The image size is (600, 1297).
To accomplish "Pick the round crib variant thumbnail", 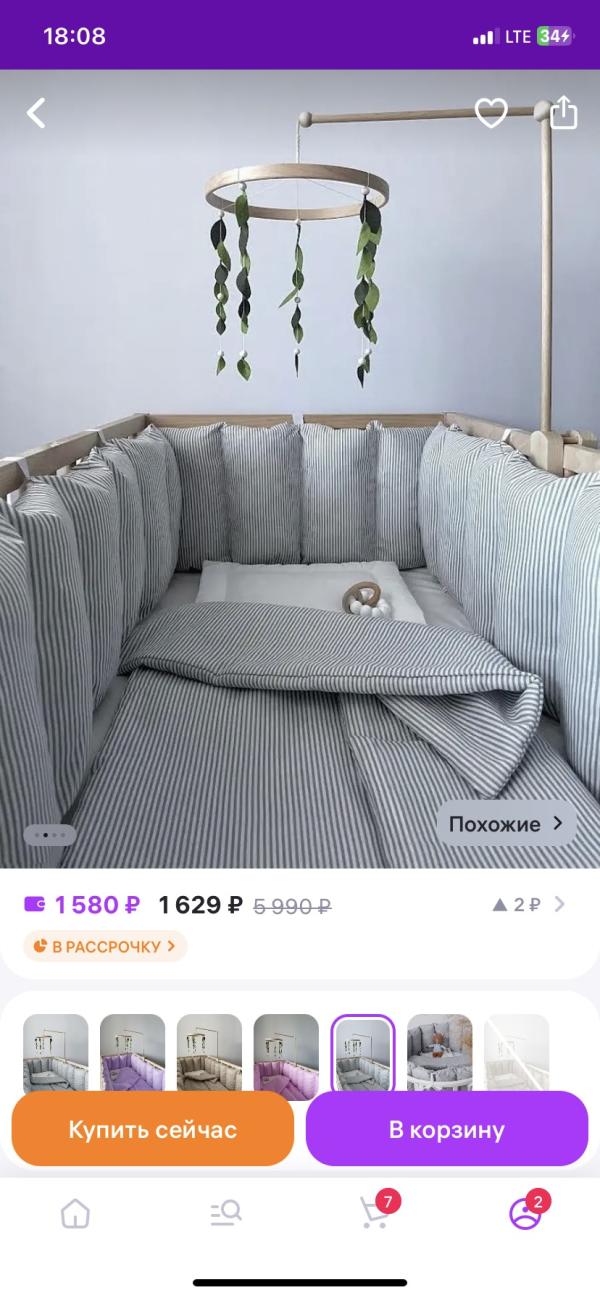I will 439,1052.
